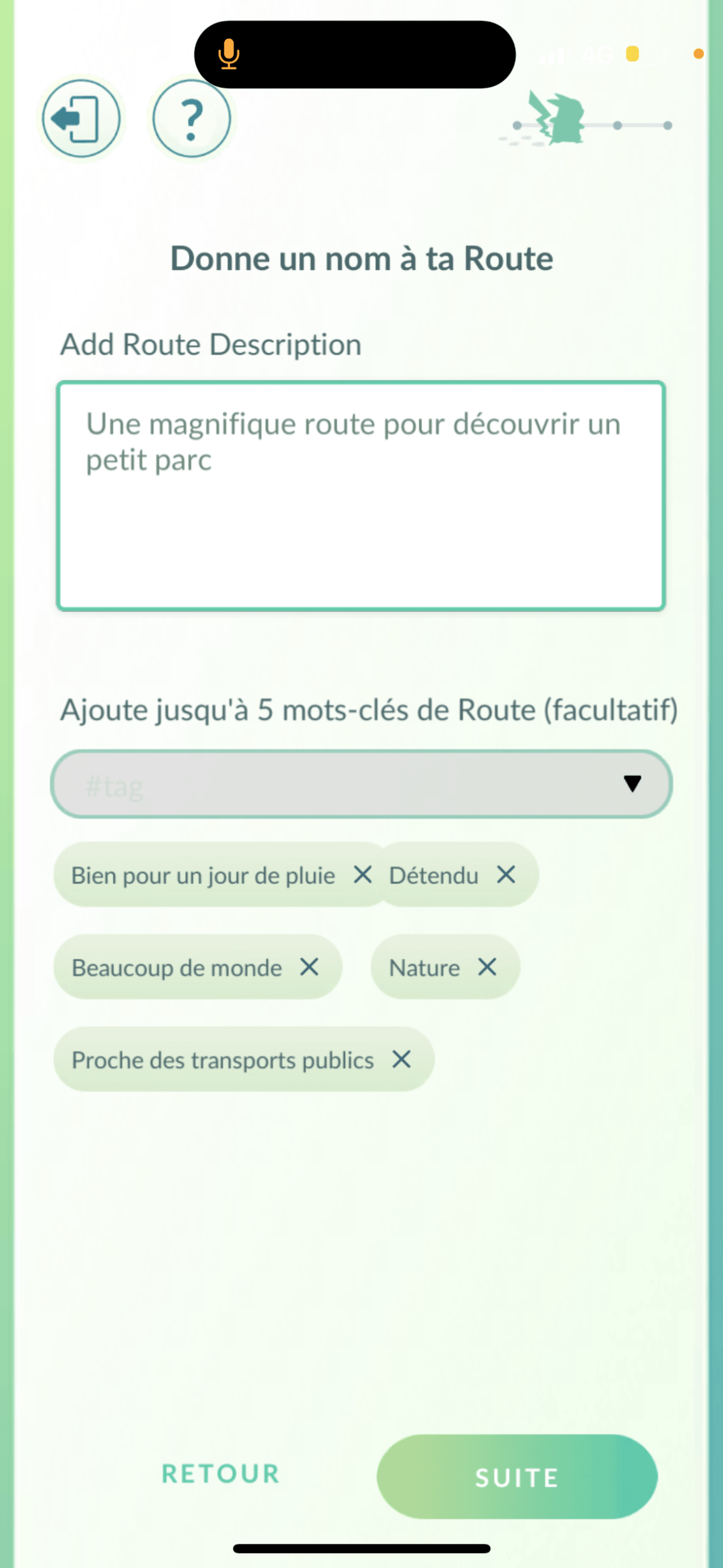
Task: Expand the #tag keyword dropdown
Action: click(x=361, y=784)
